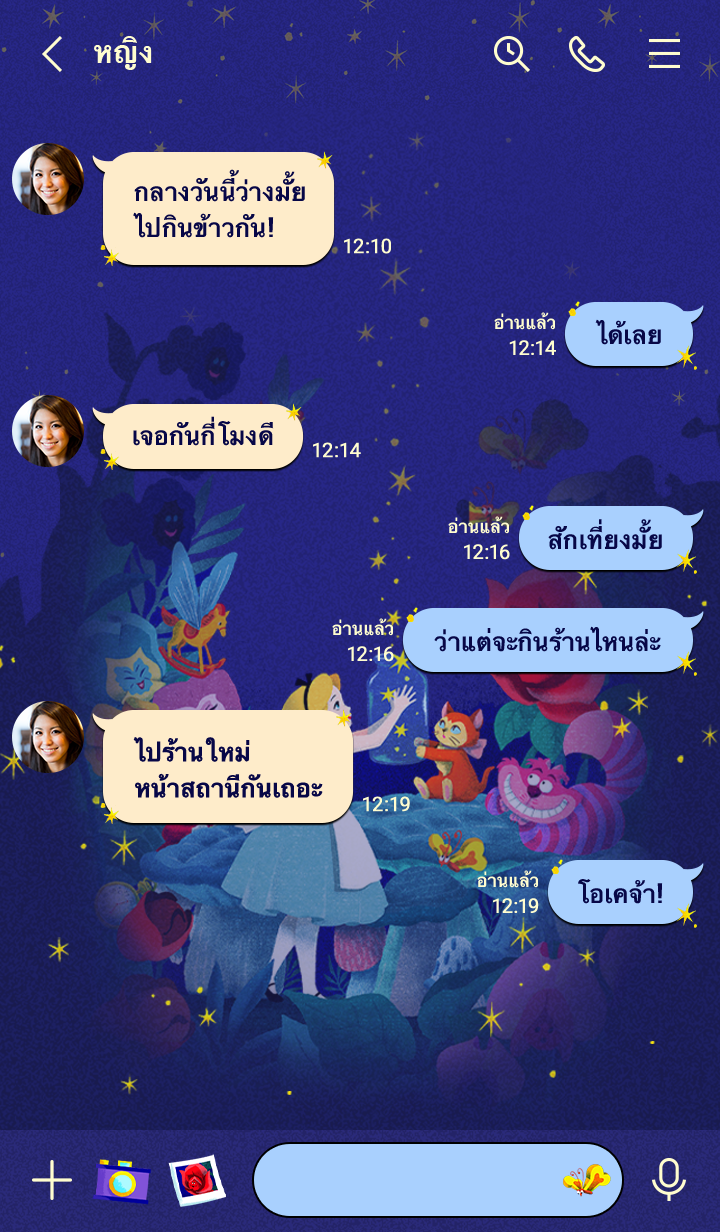Open the chat menu
Image resolution: width=720 pixels, height=1232 pixels.
[664, 54]
